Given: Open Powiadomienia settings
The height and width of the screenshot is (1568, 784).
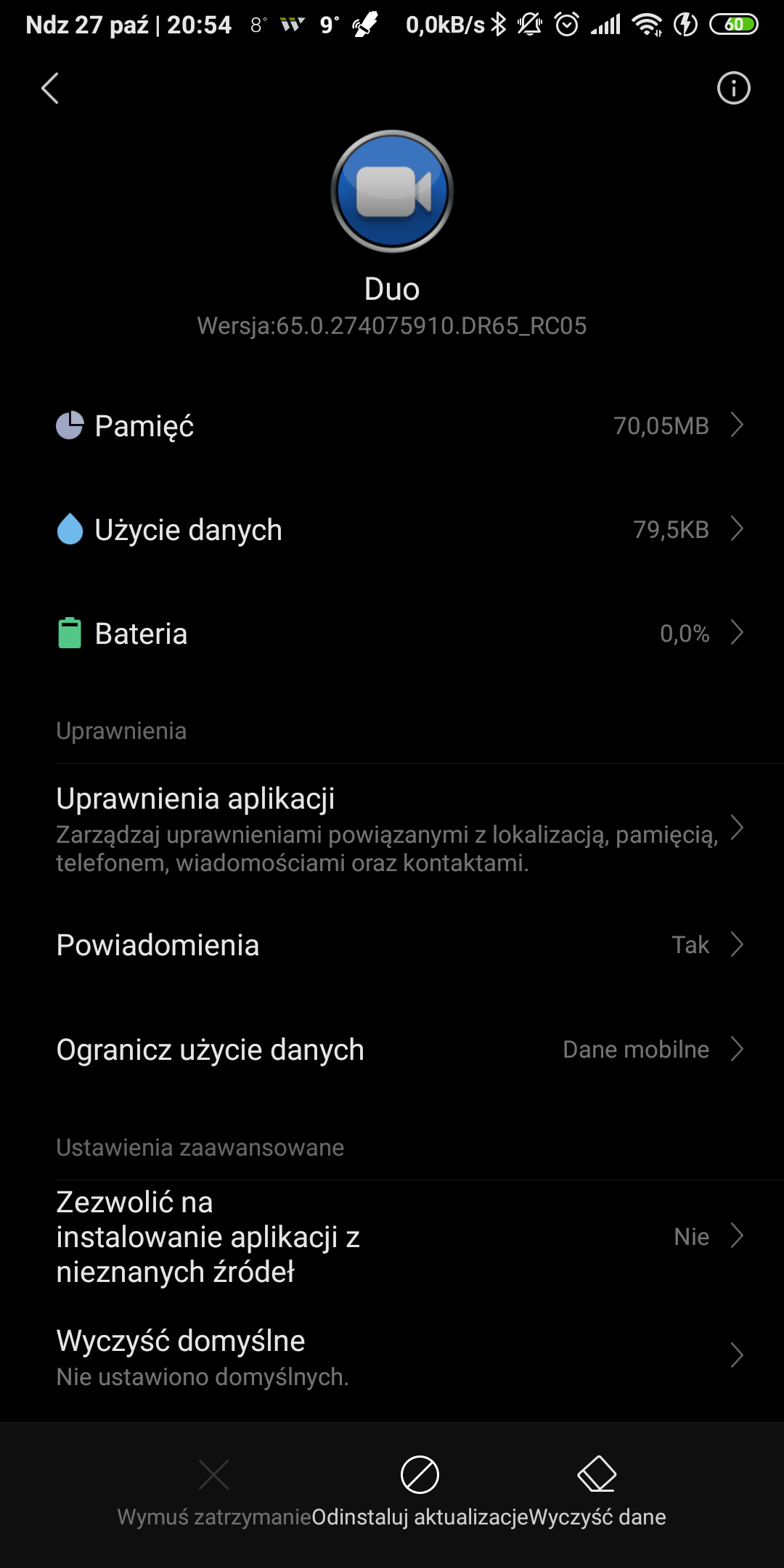Looking at the screenshot, I should pyautogui.click(x=392, y=945).
